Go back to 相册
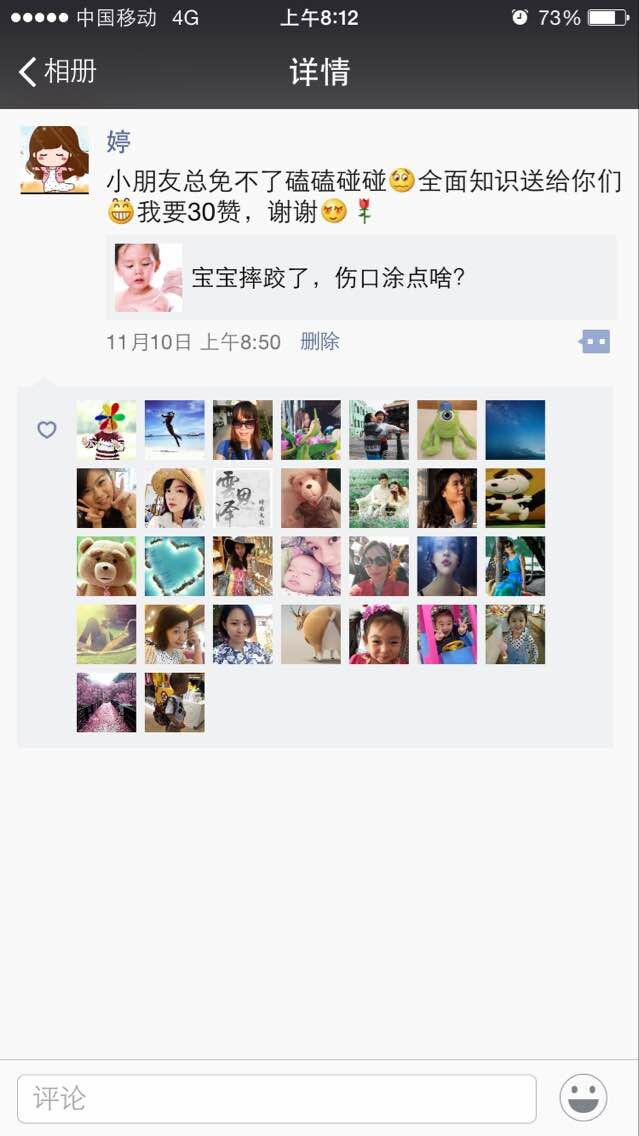 point(58,72)
